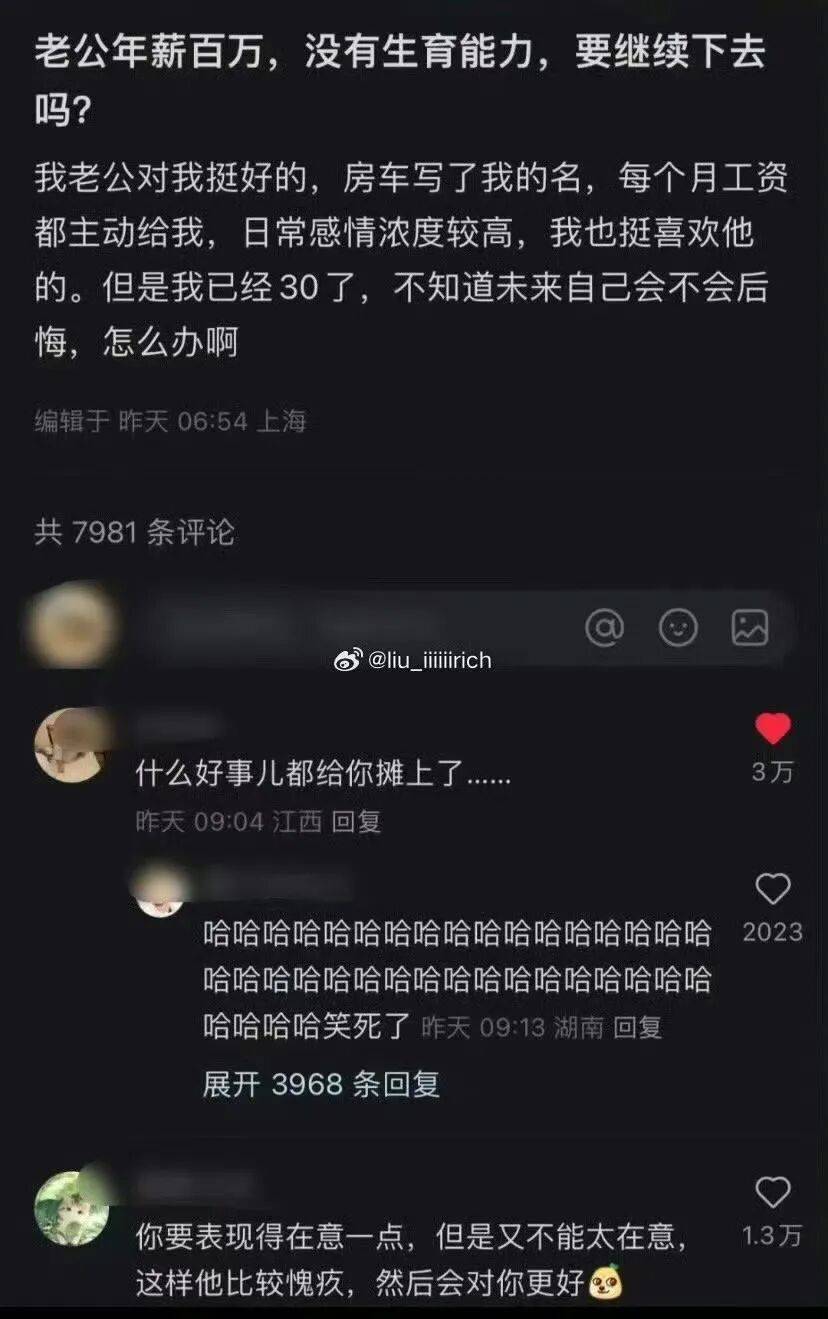Open the emoji picker in comment box
This screenshot has width=828, height=1319.
click(678, 628)
